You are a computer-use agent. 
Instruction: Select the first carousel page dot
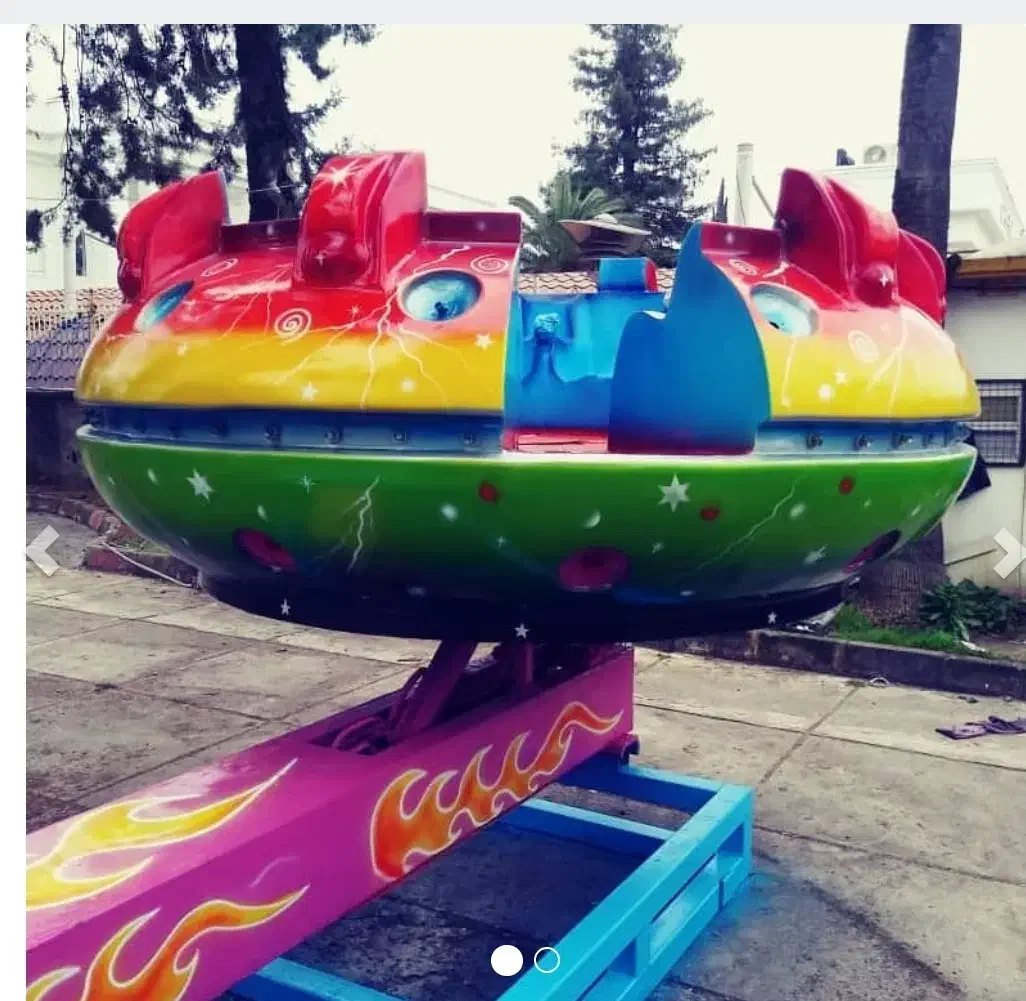(507, 960)
